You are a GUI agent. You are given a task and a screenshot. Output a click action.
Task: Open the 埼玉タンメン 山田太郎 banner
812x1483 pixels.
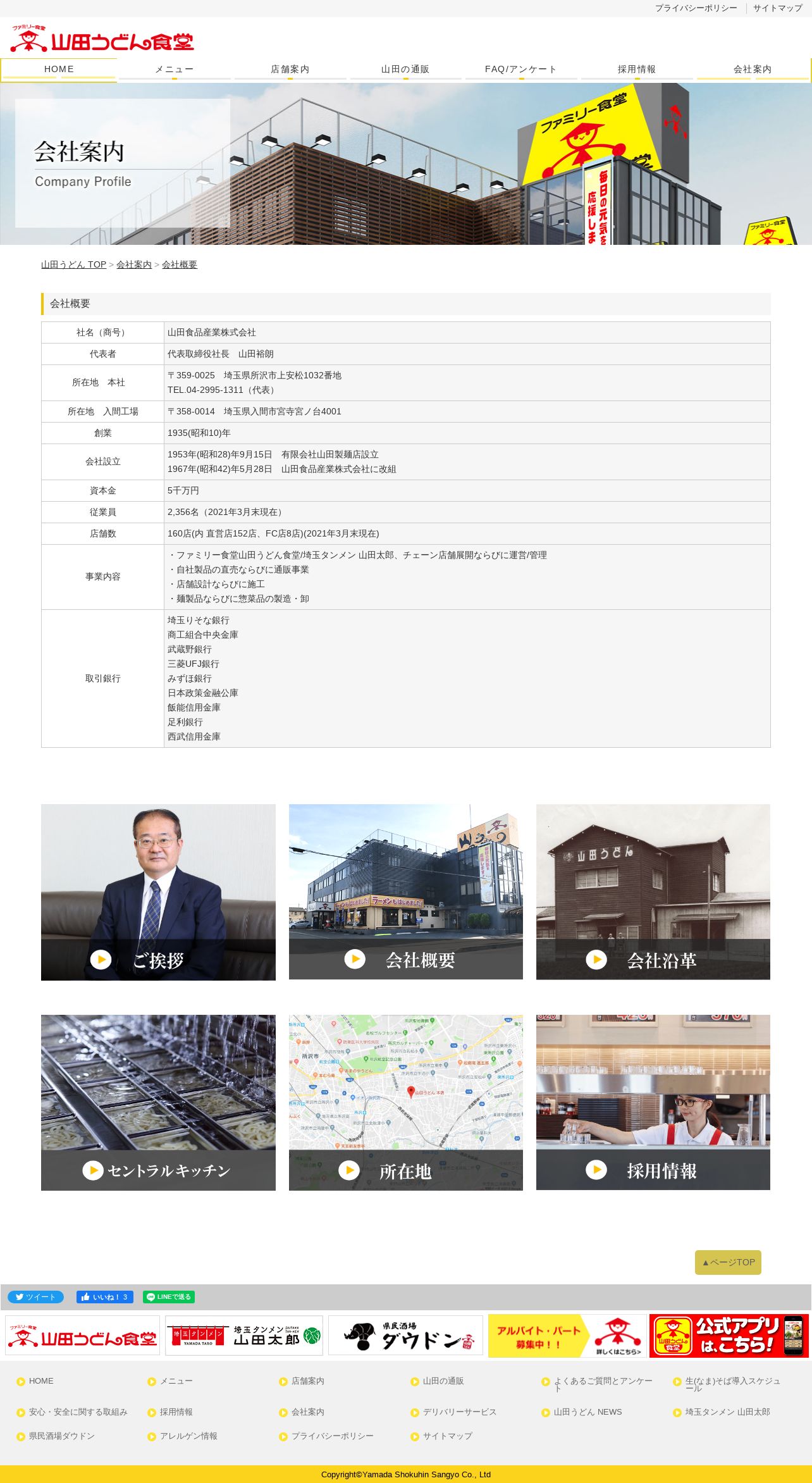(x=244, y=1336)
